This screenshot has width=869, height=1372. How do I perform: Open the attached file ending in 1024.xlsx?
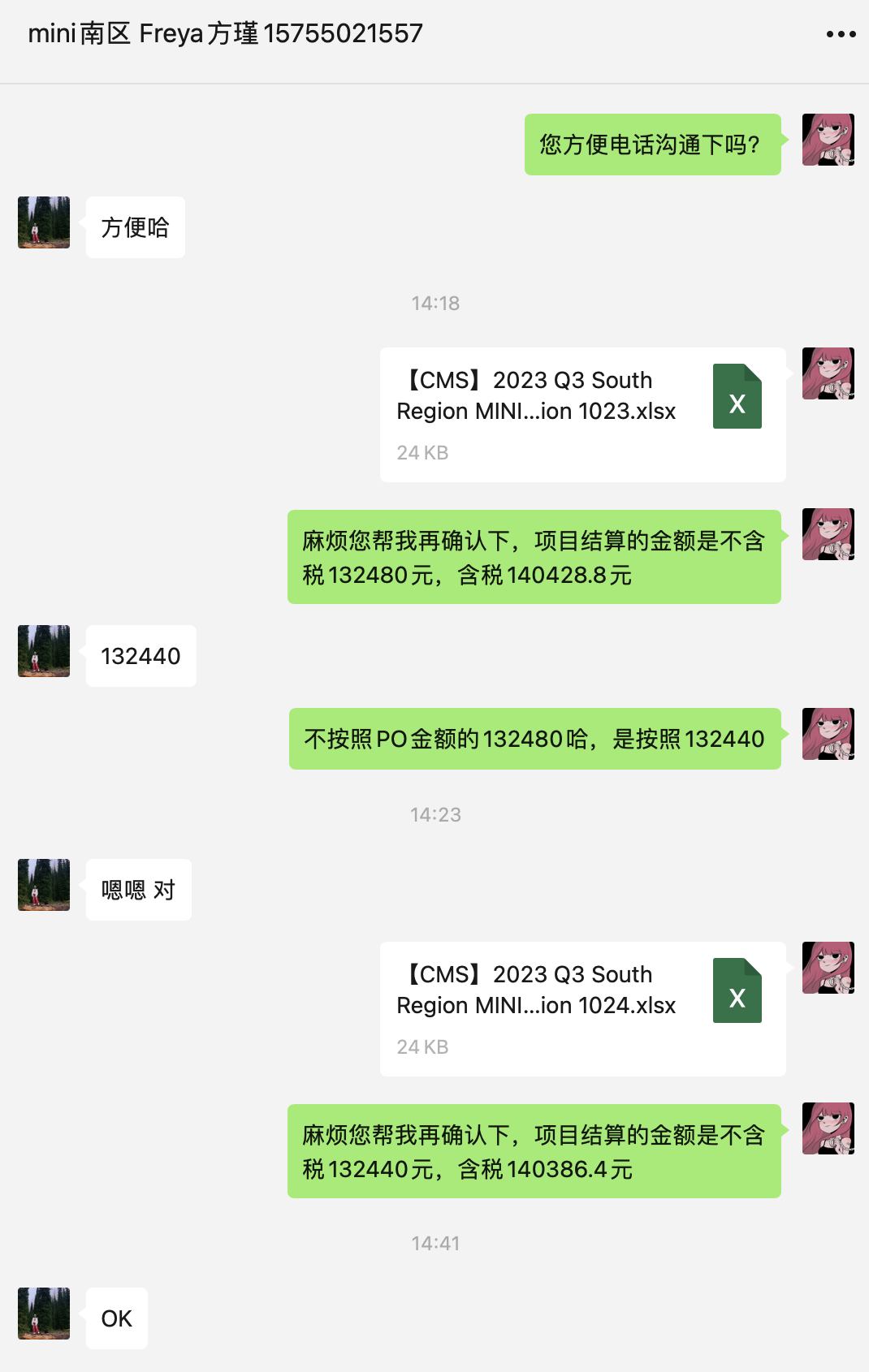tap(582, 1009)
